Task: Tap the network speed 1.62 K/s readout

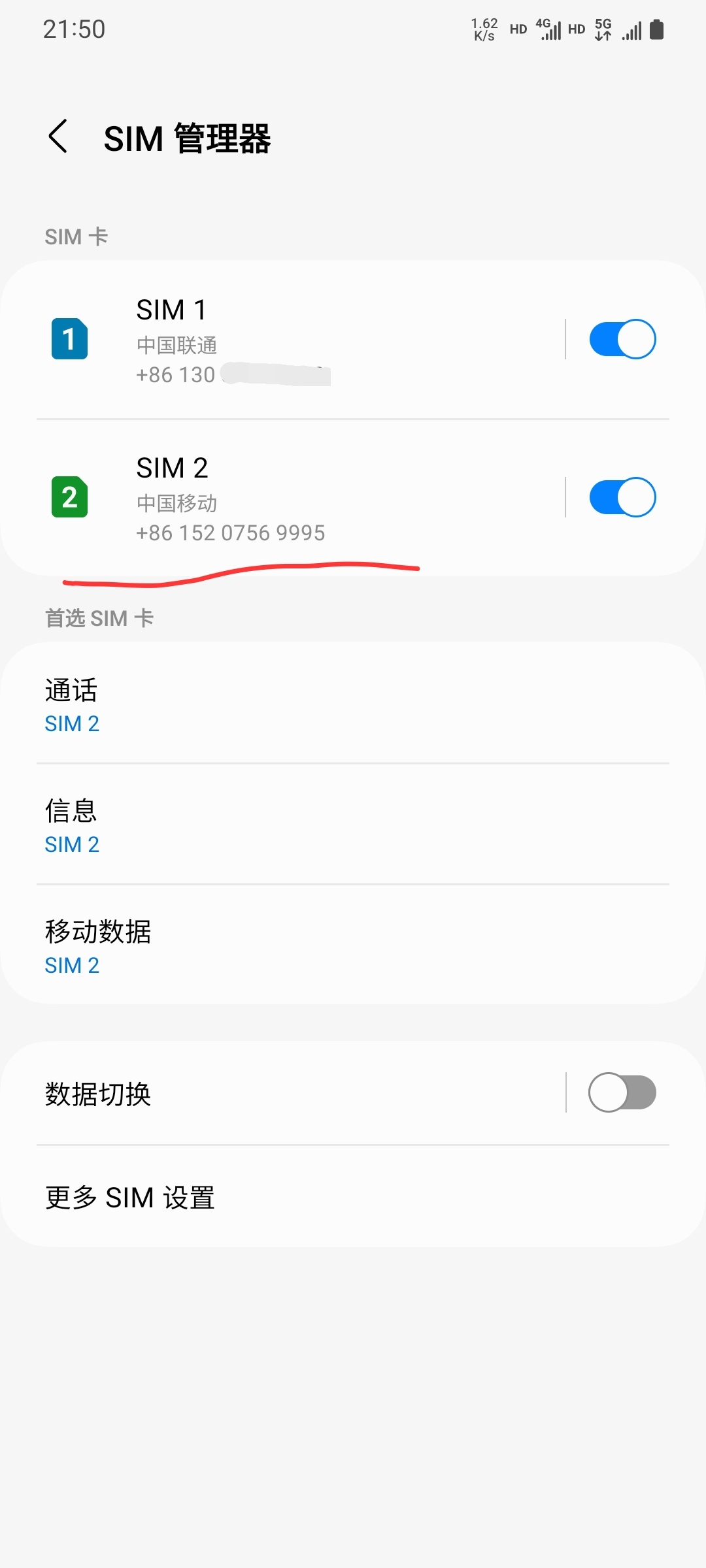Action: pos(484,29)
